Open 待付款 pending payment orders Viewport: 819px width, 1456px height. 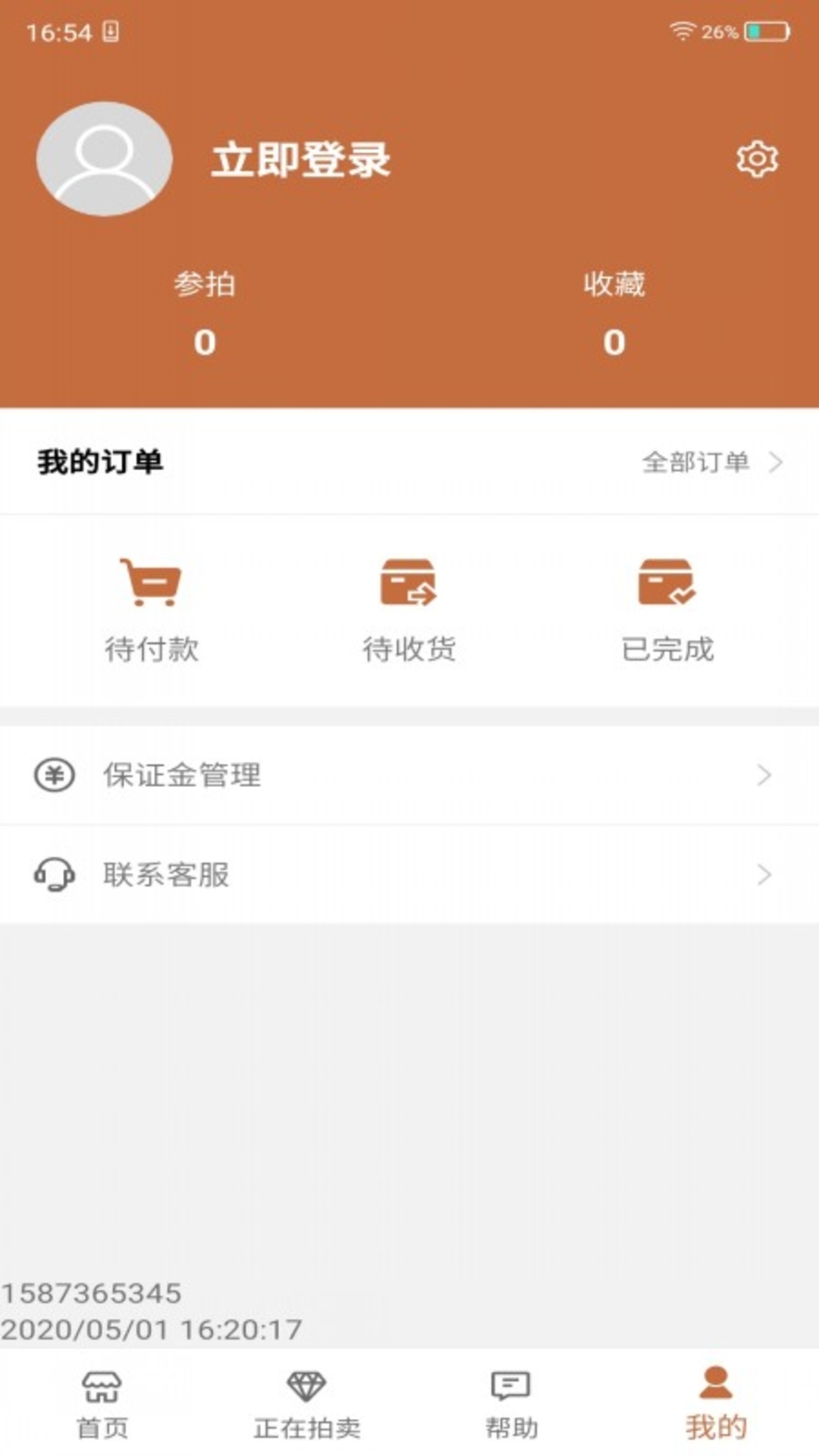coord(152,610)
